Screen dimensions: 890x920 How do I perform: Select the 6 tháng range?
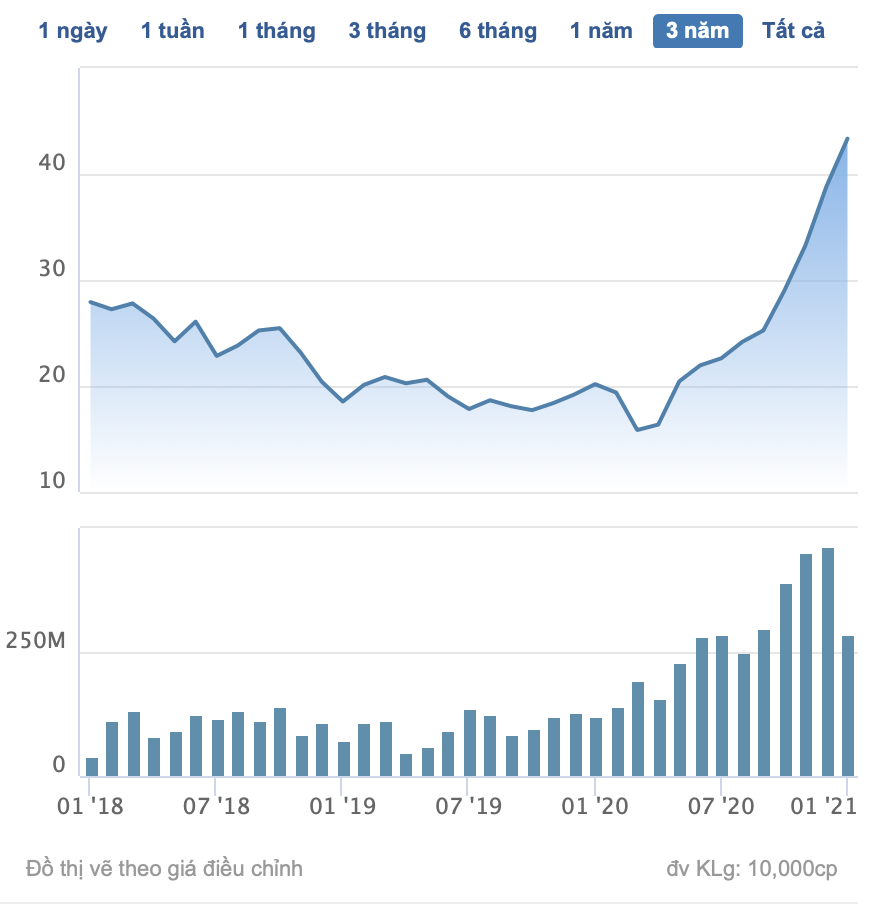pos(498,31)
